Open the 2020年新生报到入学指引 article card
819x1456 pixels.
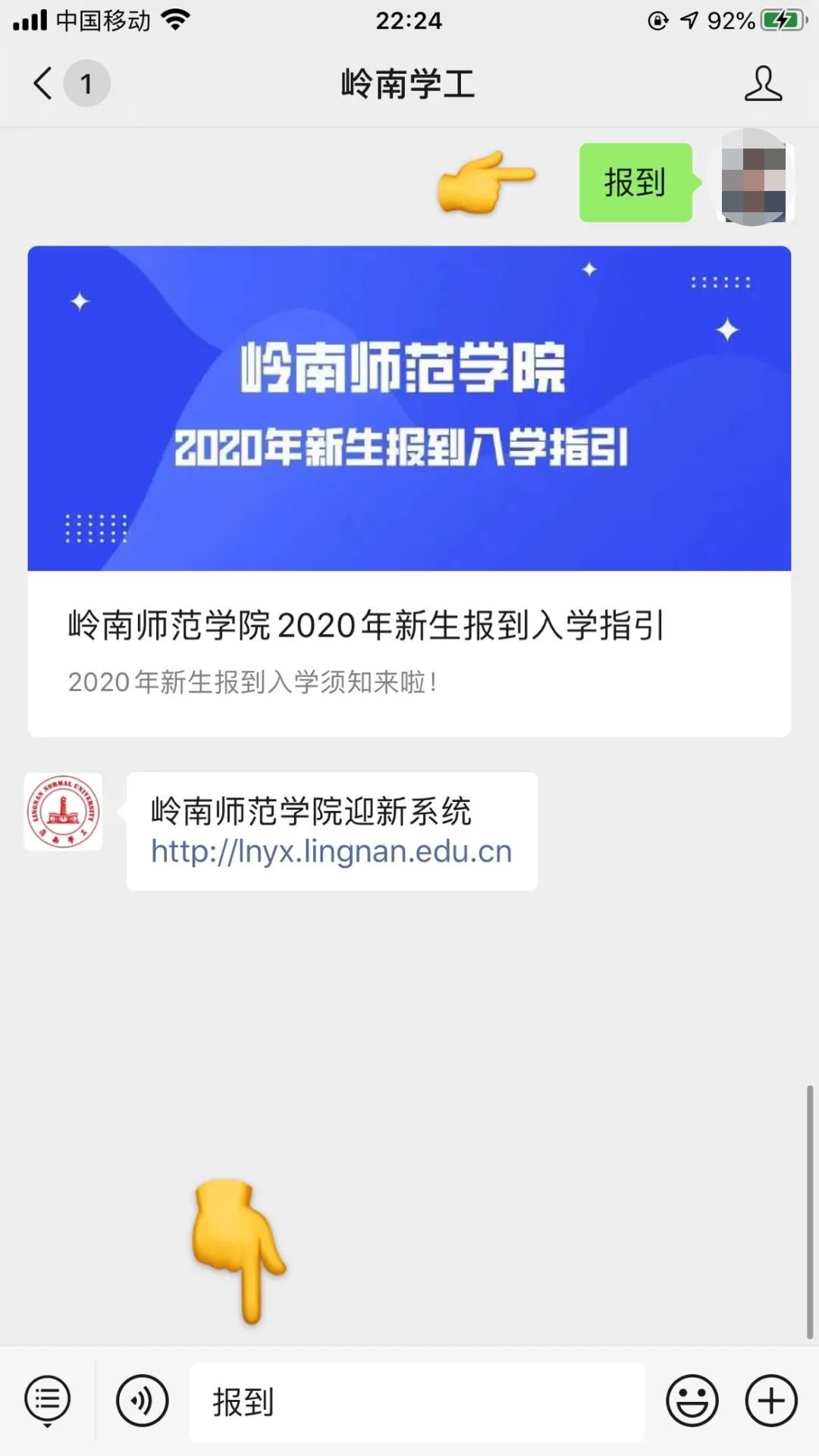point(409,490)
